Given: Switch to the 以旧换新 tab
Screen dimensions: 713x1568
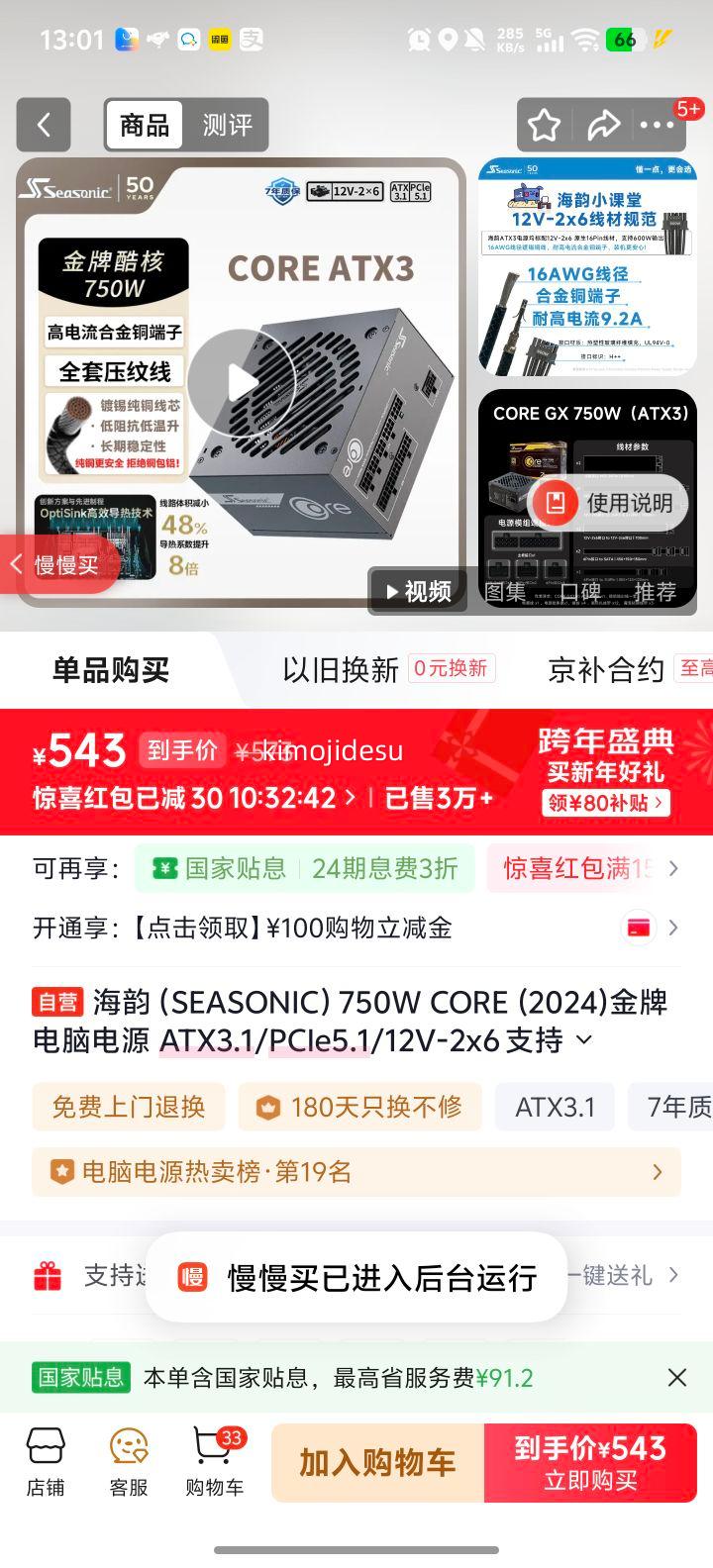Looking at the screenshot, I should [x=337, y=669].
